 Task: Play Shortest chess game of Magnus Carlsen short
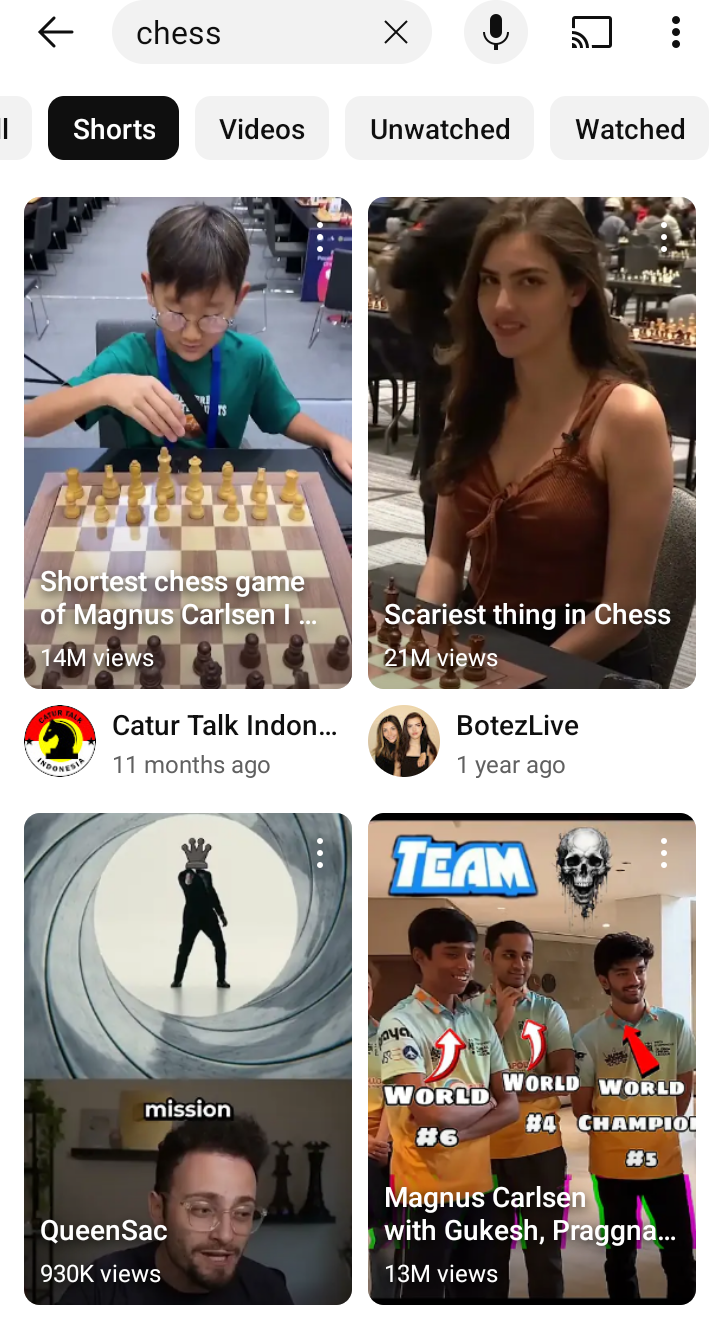[188, 442]
